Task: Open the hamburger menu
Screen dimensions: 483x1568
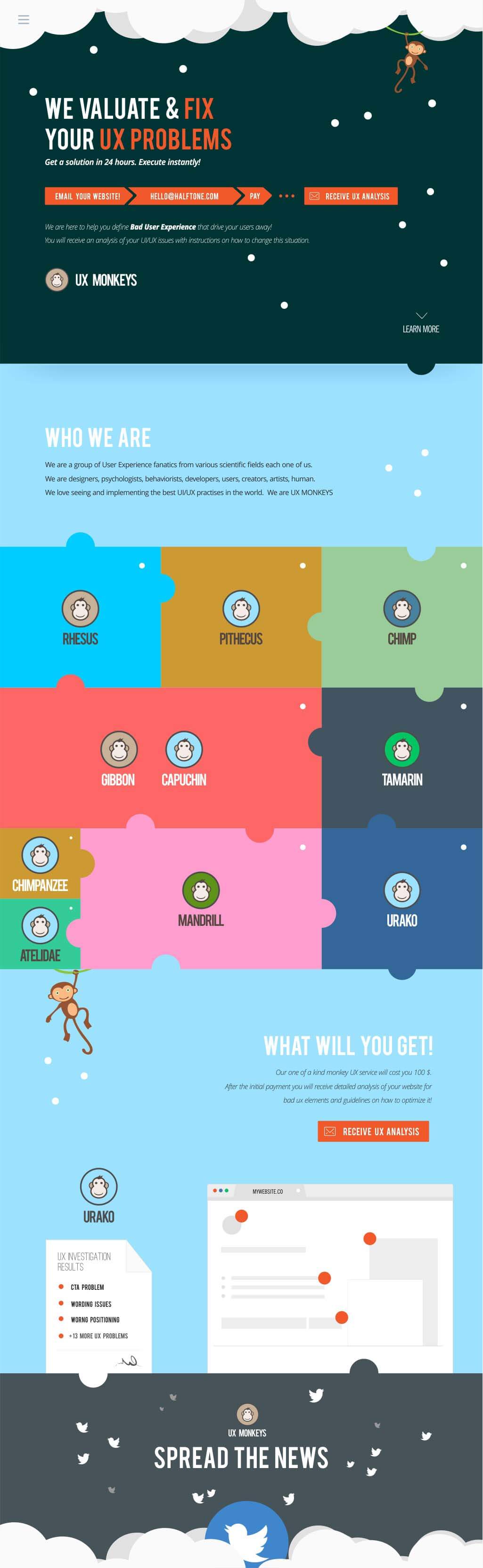Action: point(24,19)
